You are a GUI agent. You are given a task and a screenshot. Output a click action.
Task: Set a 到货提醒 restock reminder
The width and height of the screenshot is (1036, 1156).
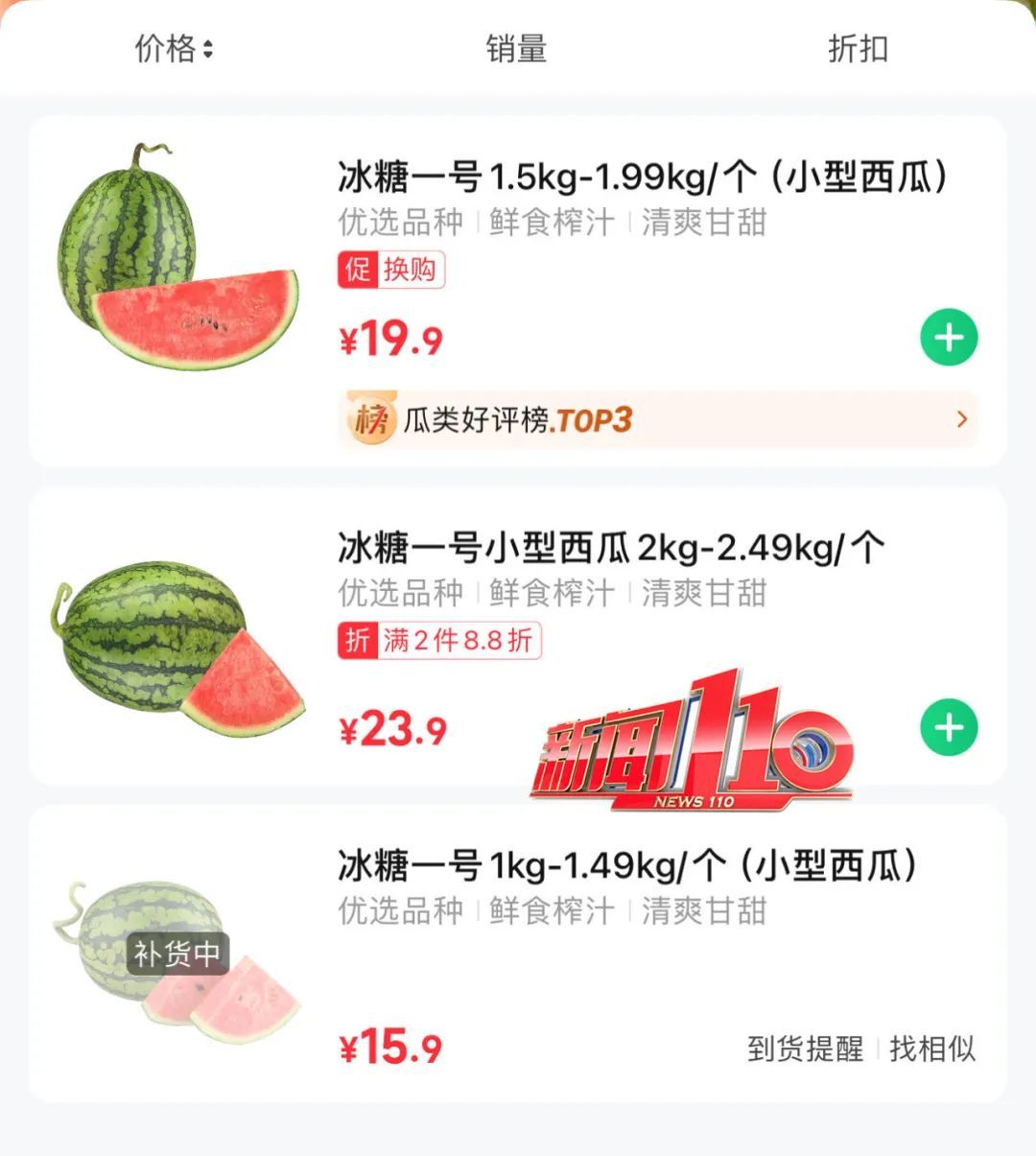pos(805,1049)
